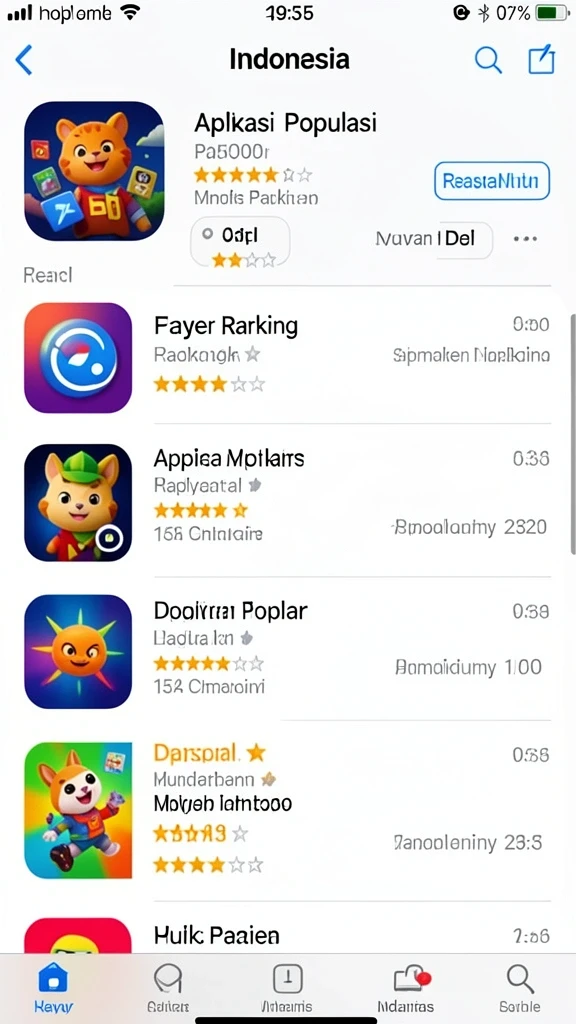Open the Hulk Paaien app row
The image size is (576, 1024).
tap(288, 934)
